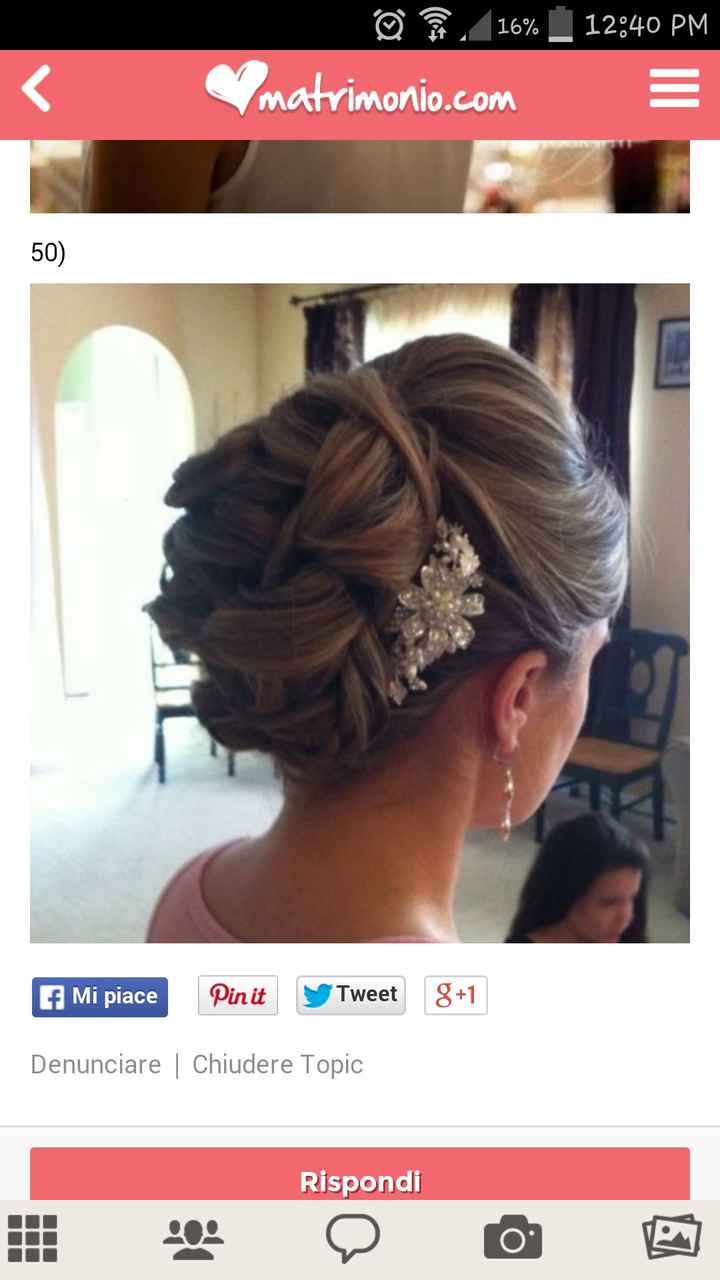
Task: Switch to the community people tab
Action: pyautogui.click(x=193, y=1239)
